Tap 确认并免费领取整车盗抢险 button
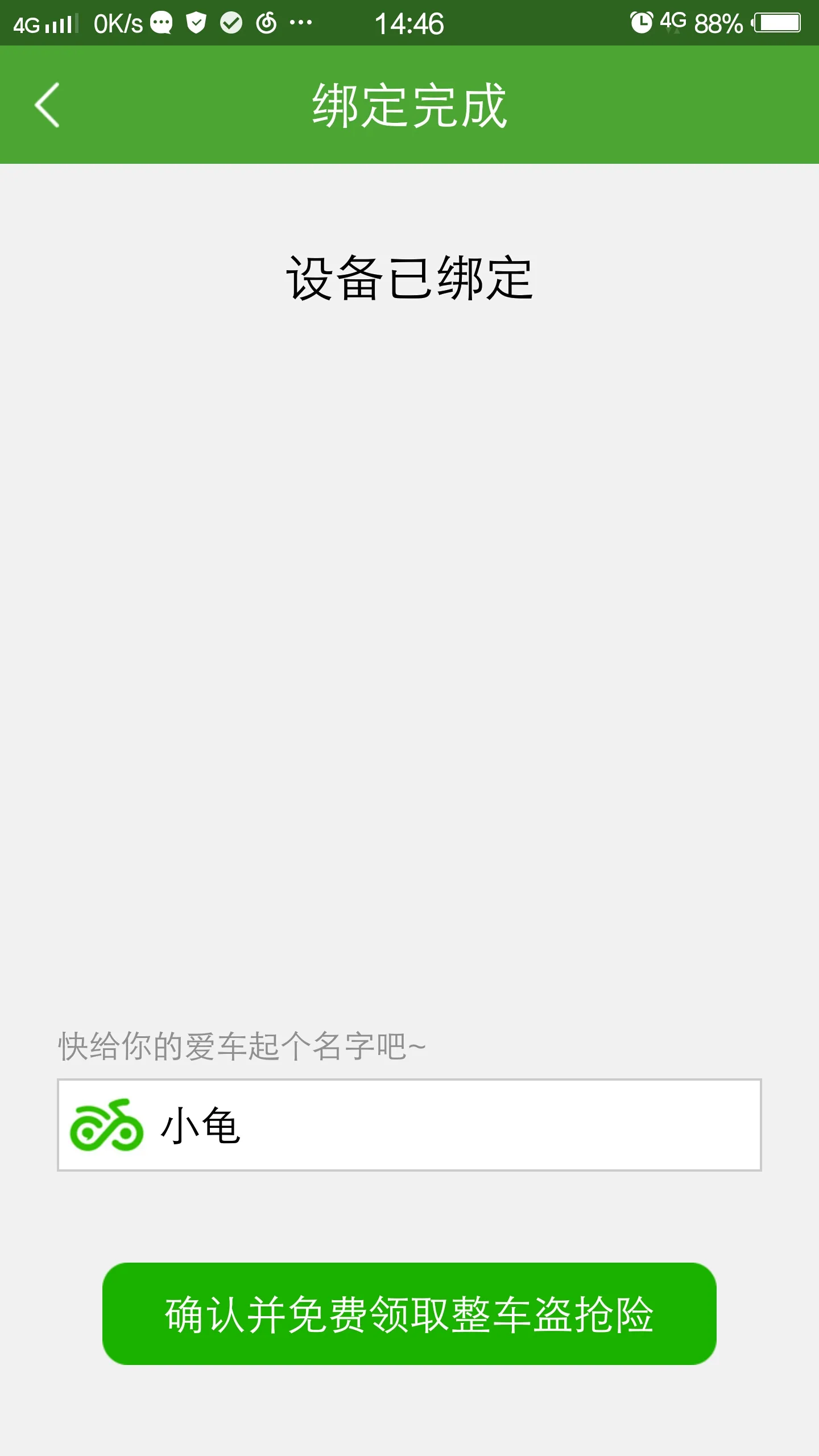Viewport: 819px width, 1456px height. [409, 1314]
